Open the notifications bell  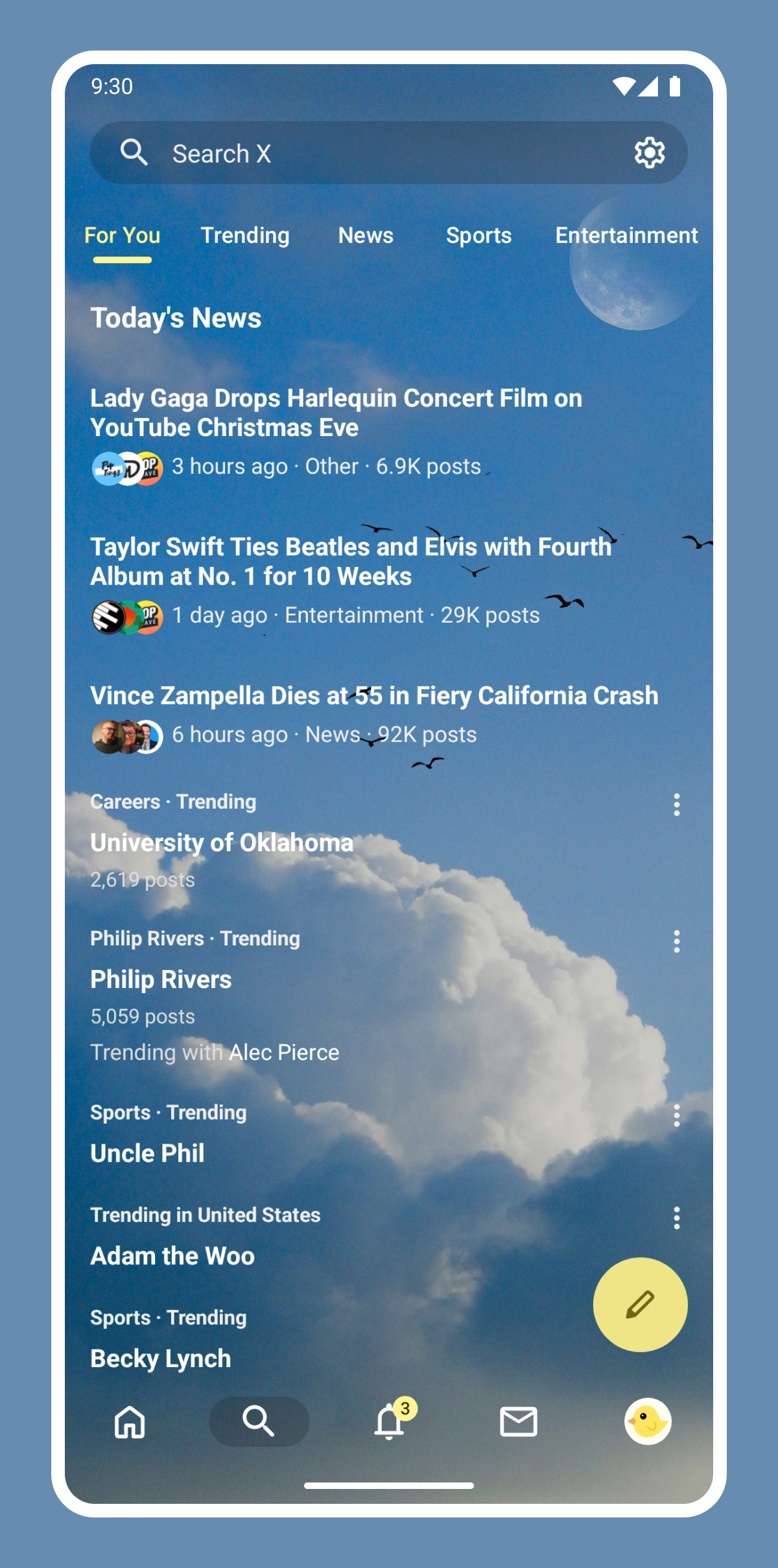[x=389, y=1422]
